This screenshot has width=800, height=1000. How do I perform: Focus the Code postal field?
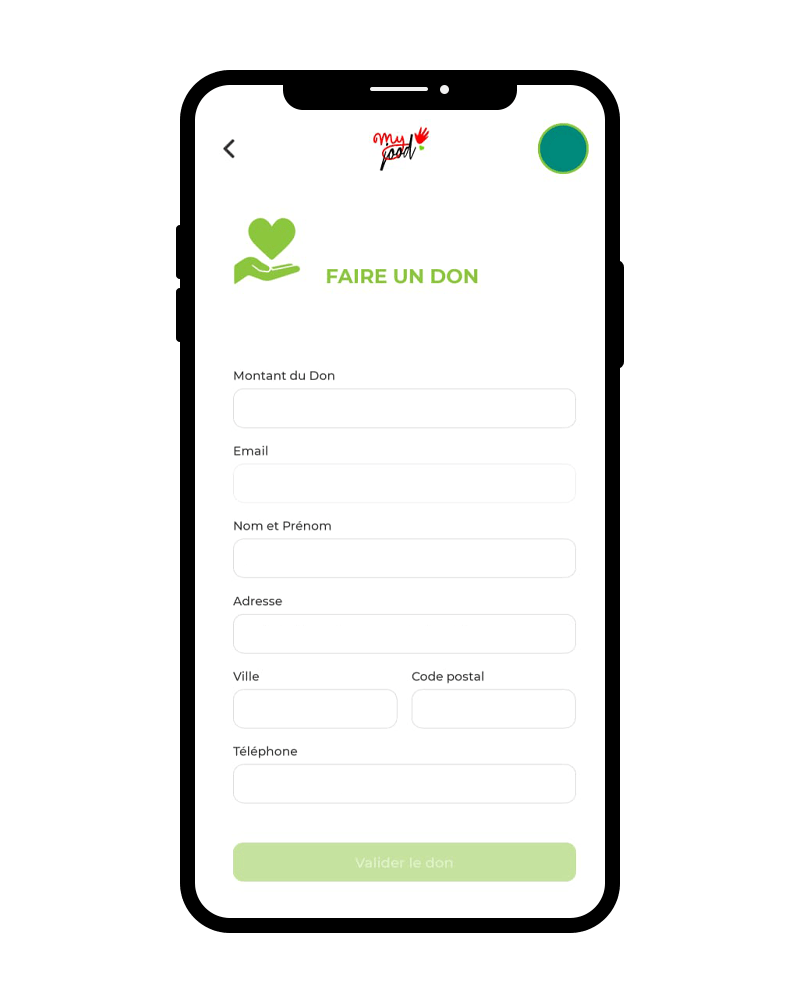[x=493, y=709]
